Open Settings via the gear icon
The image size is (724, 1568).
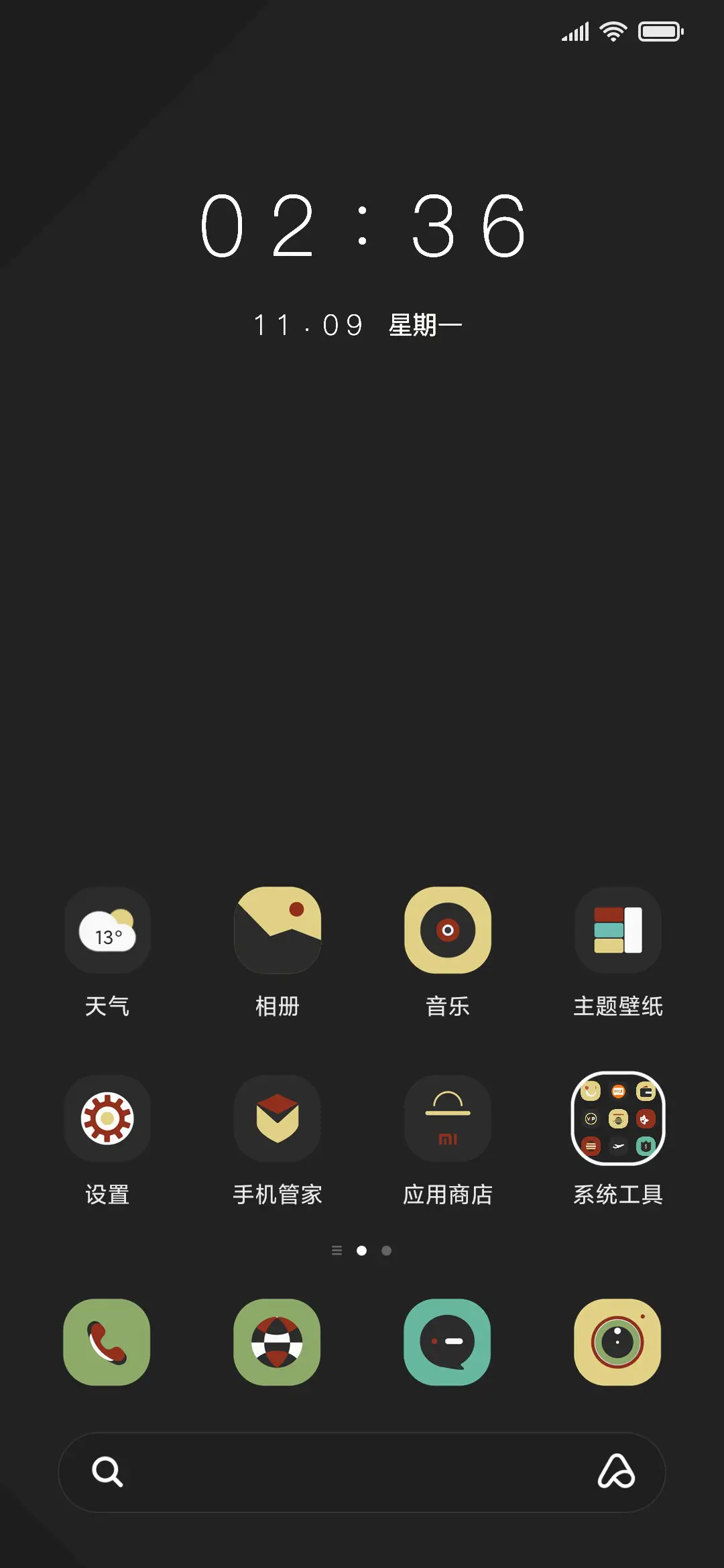[107, 1118]
